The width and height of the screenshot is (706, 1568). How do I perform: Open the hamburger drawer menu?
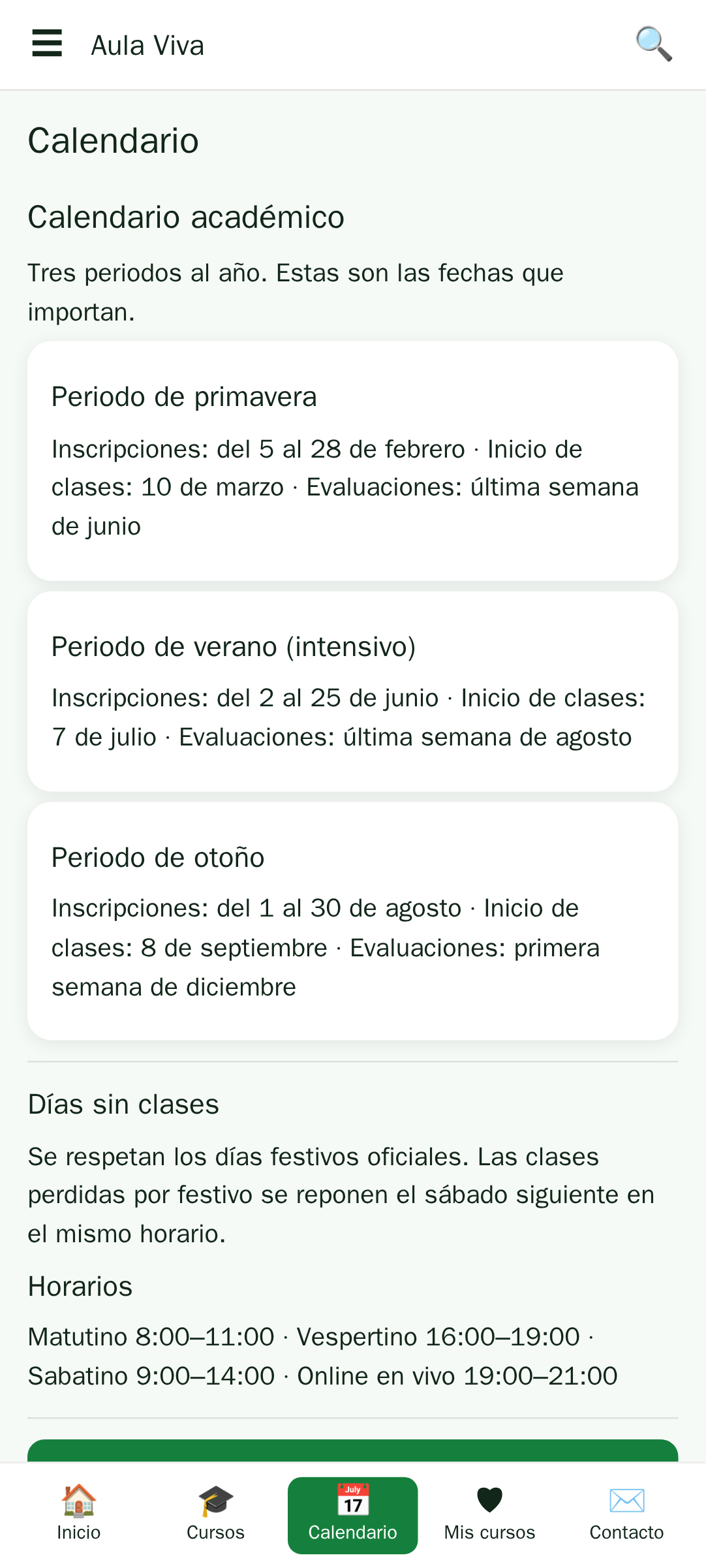47,44
